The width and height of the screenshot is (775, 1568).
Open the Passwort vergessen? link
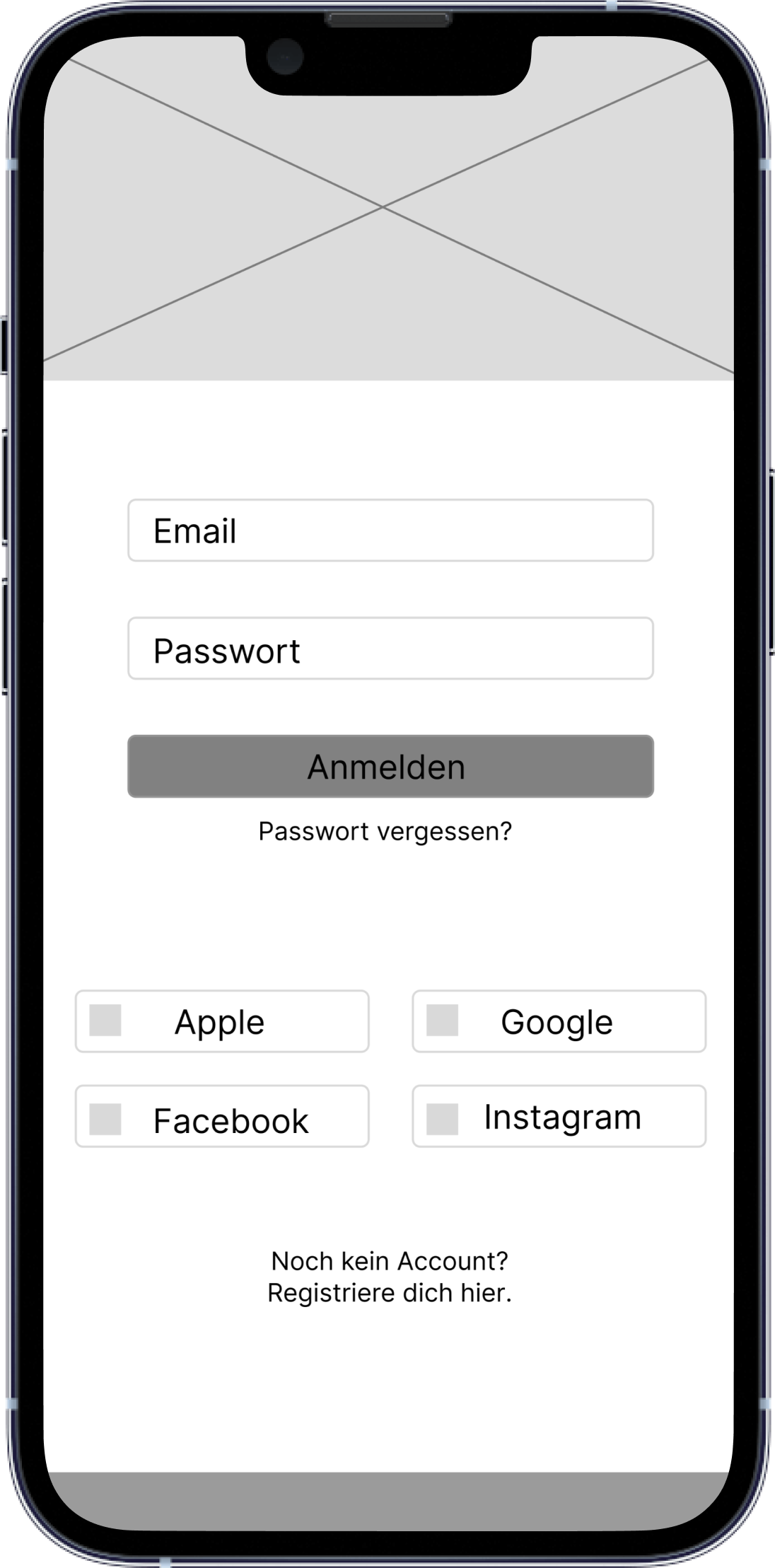pyautogui.click(x=385, y=832)
